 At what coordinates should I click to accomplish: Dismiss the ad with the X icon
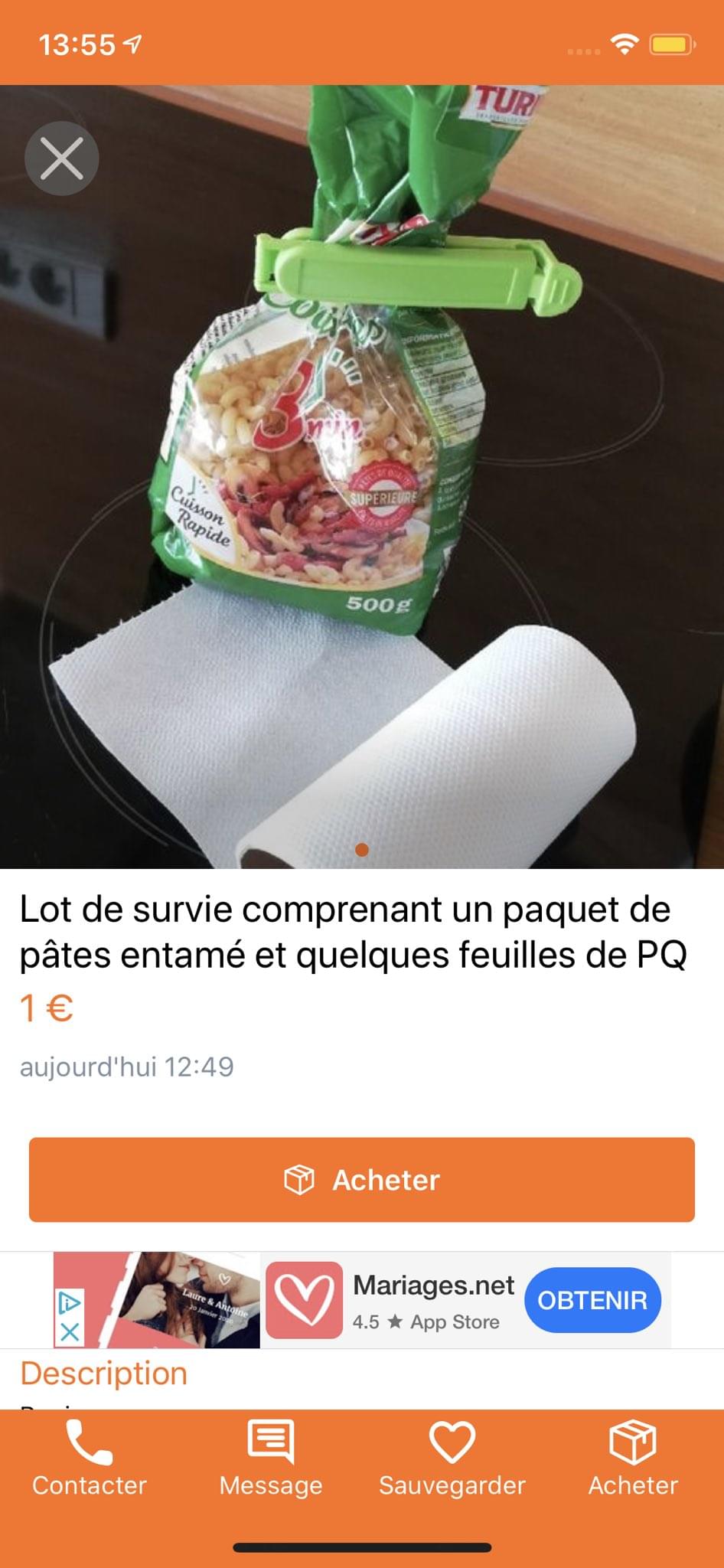coord(70,1332)
